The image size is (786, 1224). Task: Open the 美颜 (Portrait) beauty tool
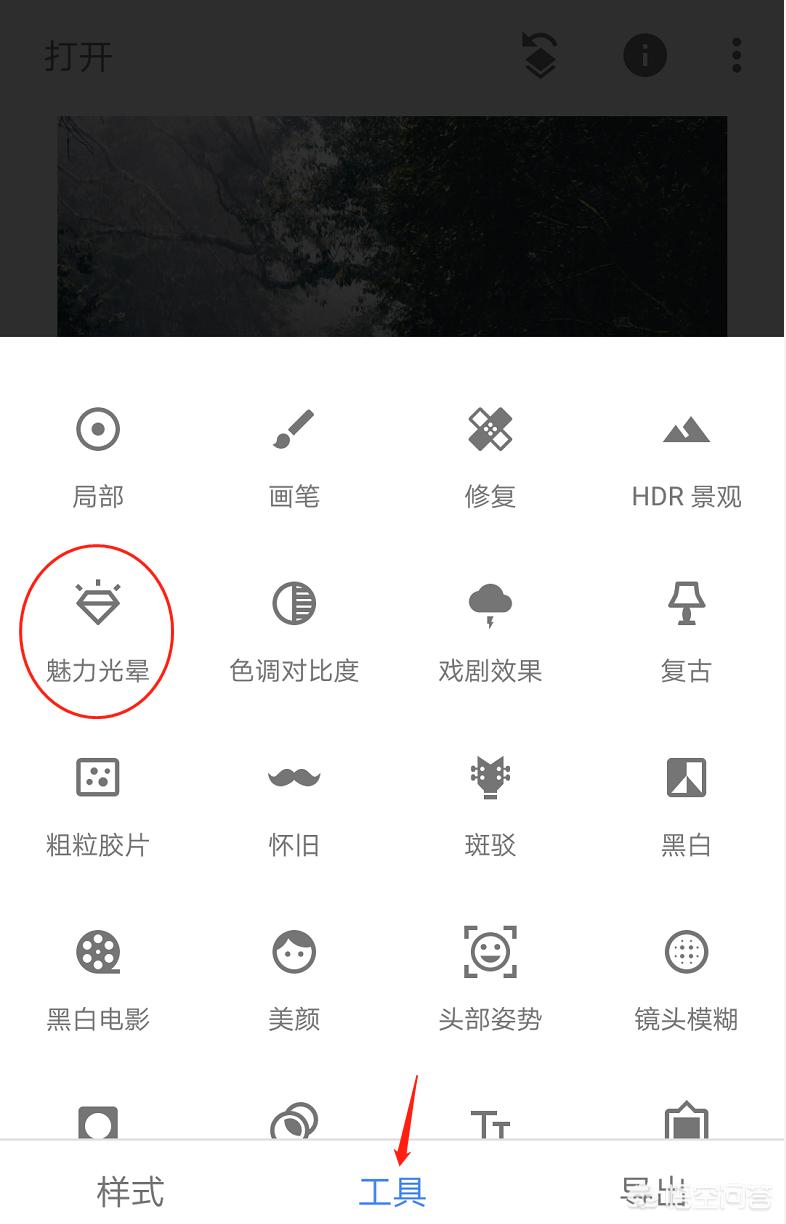coord(293,980)
